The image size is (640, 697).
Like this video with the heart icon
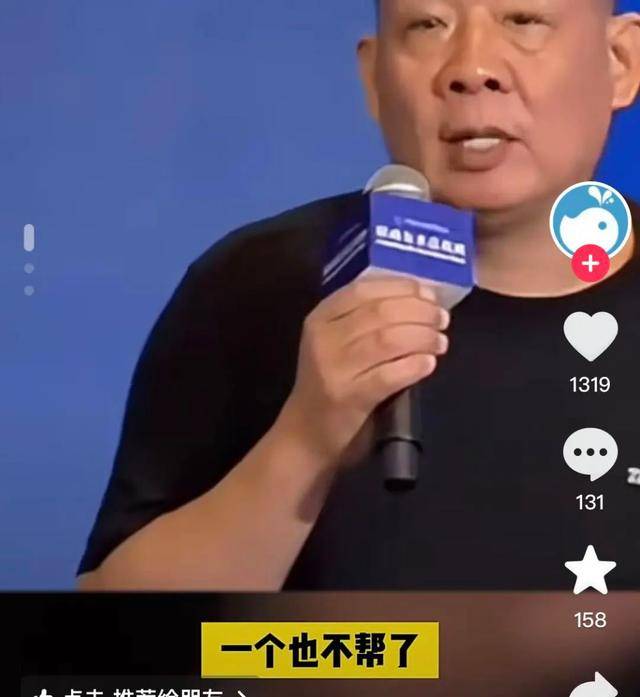pos(590,337)
